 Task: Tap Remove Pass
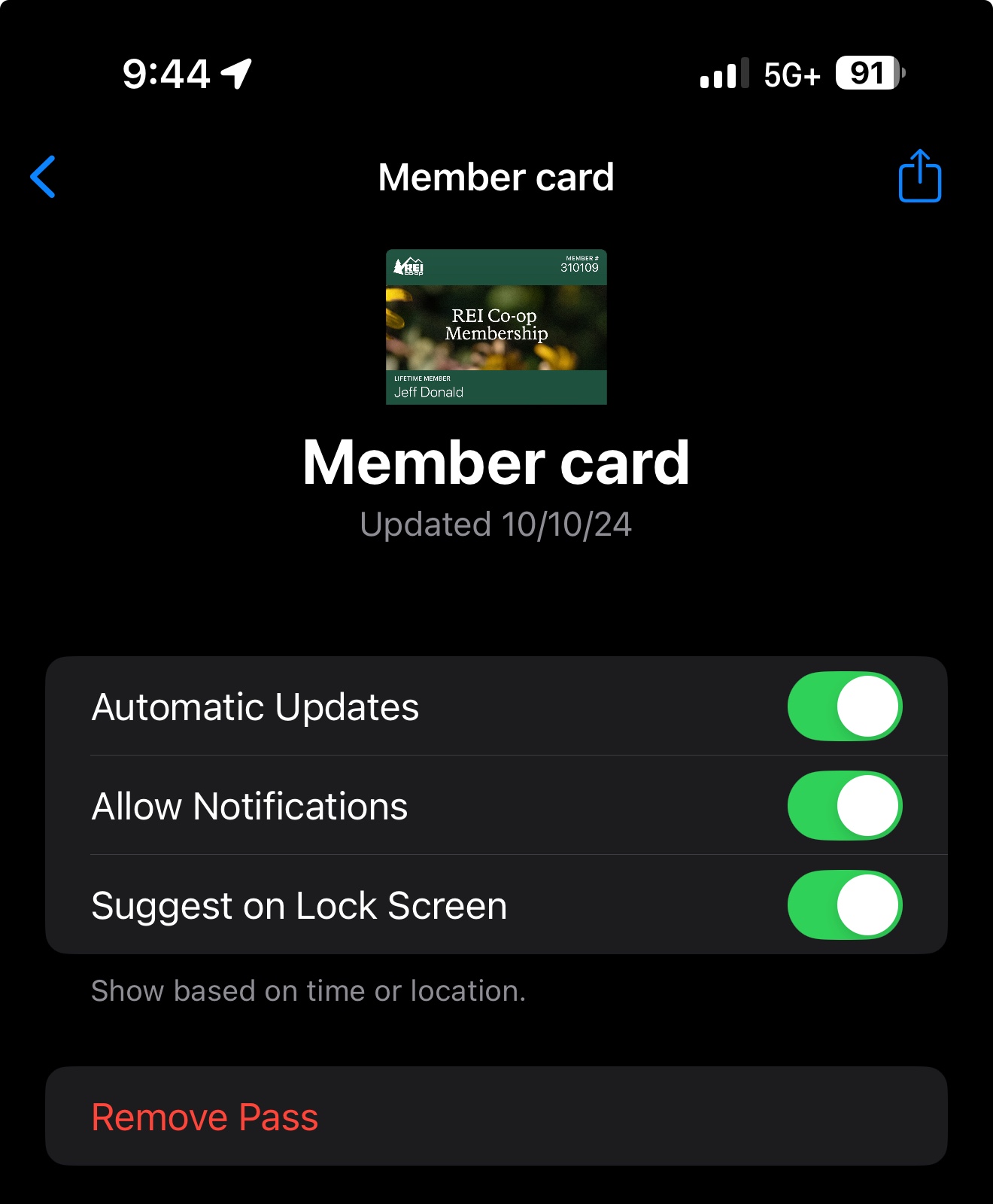(x=205, y=1117)
